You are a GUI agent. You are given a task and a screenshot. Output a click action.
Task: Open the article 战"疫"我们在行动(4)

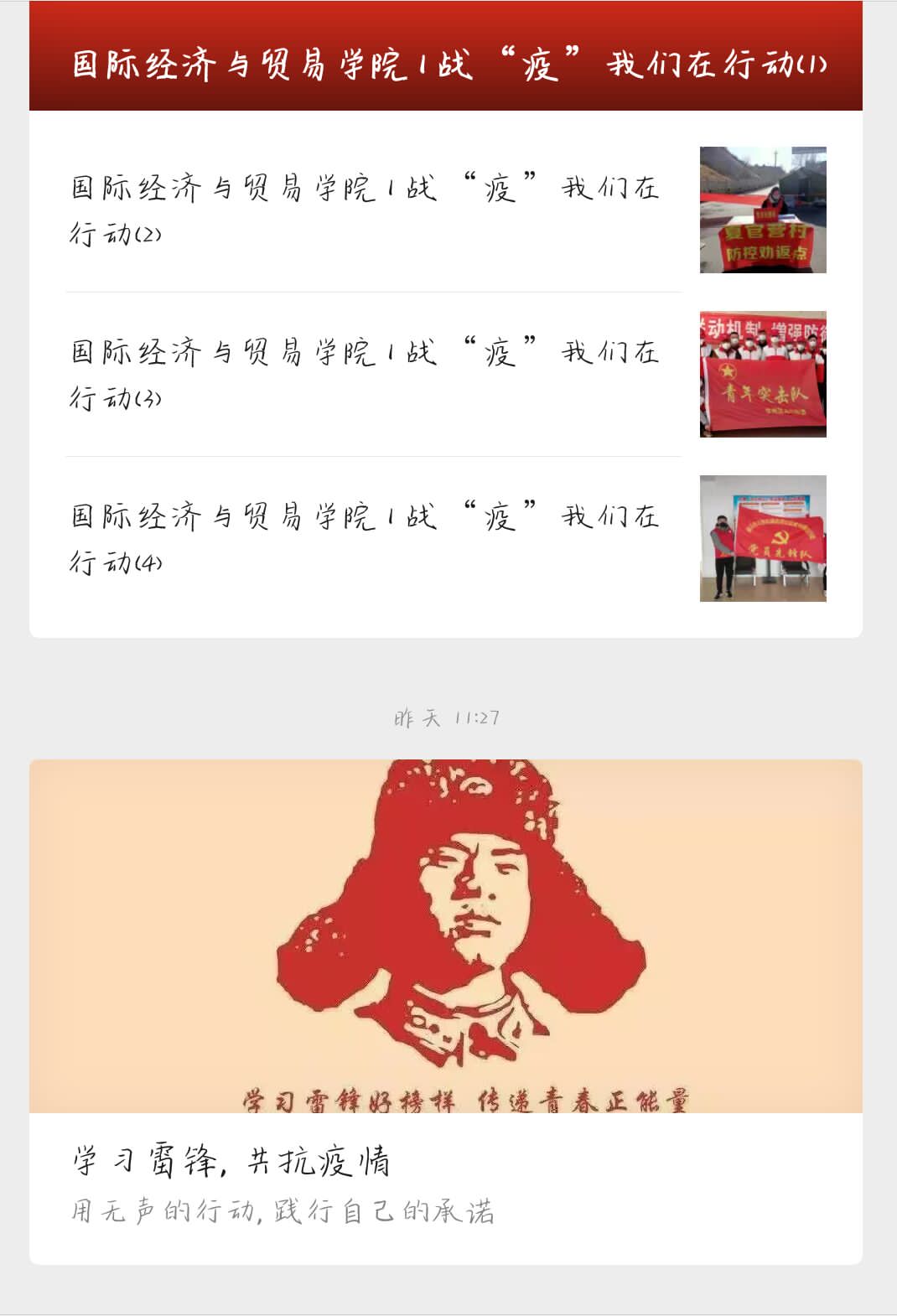tap(365, 538)
